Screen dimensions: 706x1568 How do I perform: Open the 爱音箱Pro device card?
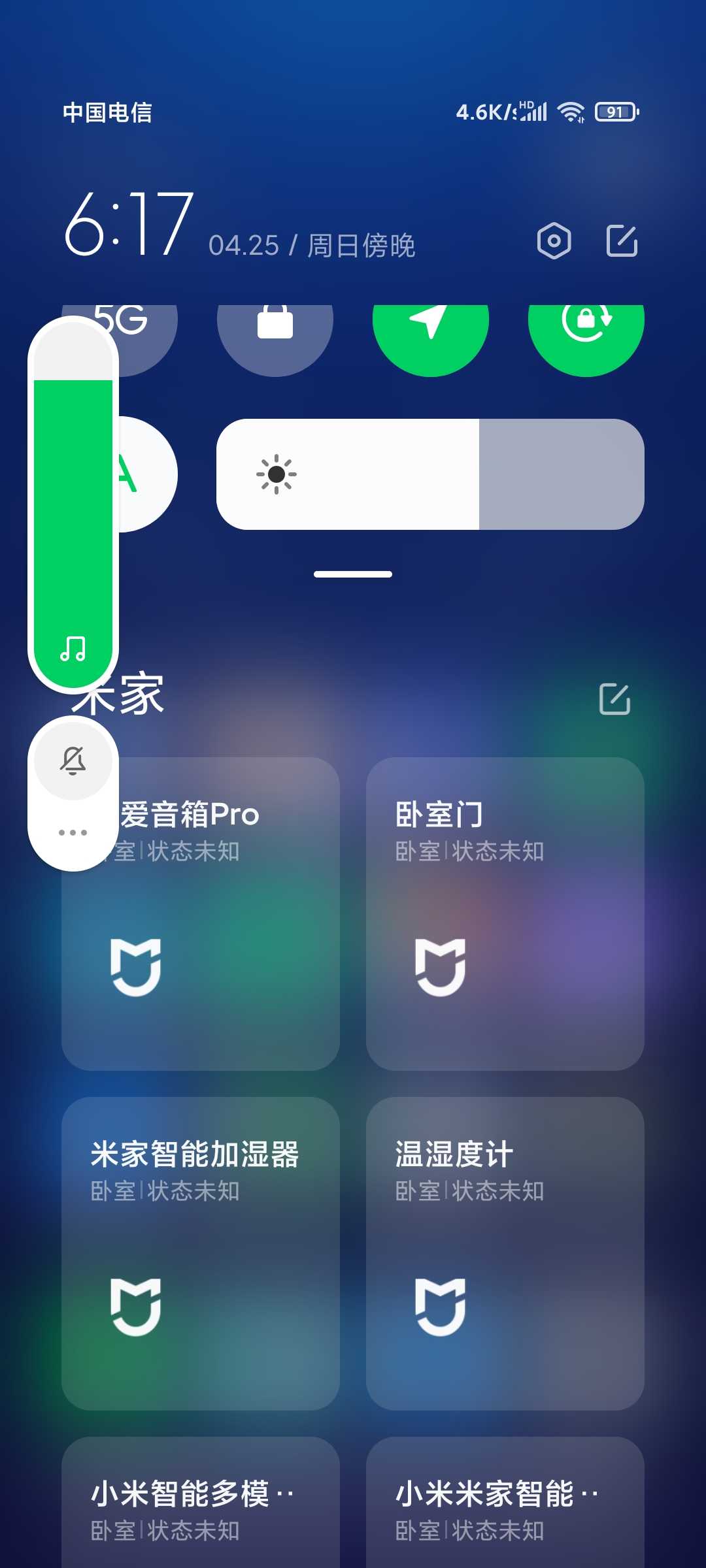pos(201,914)
